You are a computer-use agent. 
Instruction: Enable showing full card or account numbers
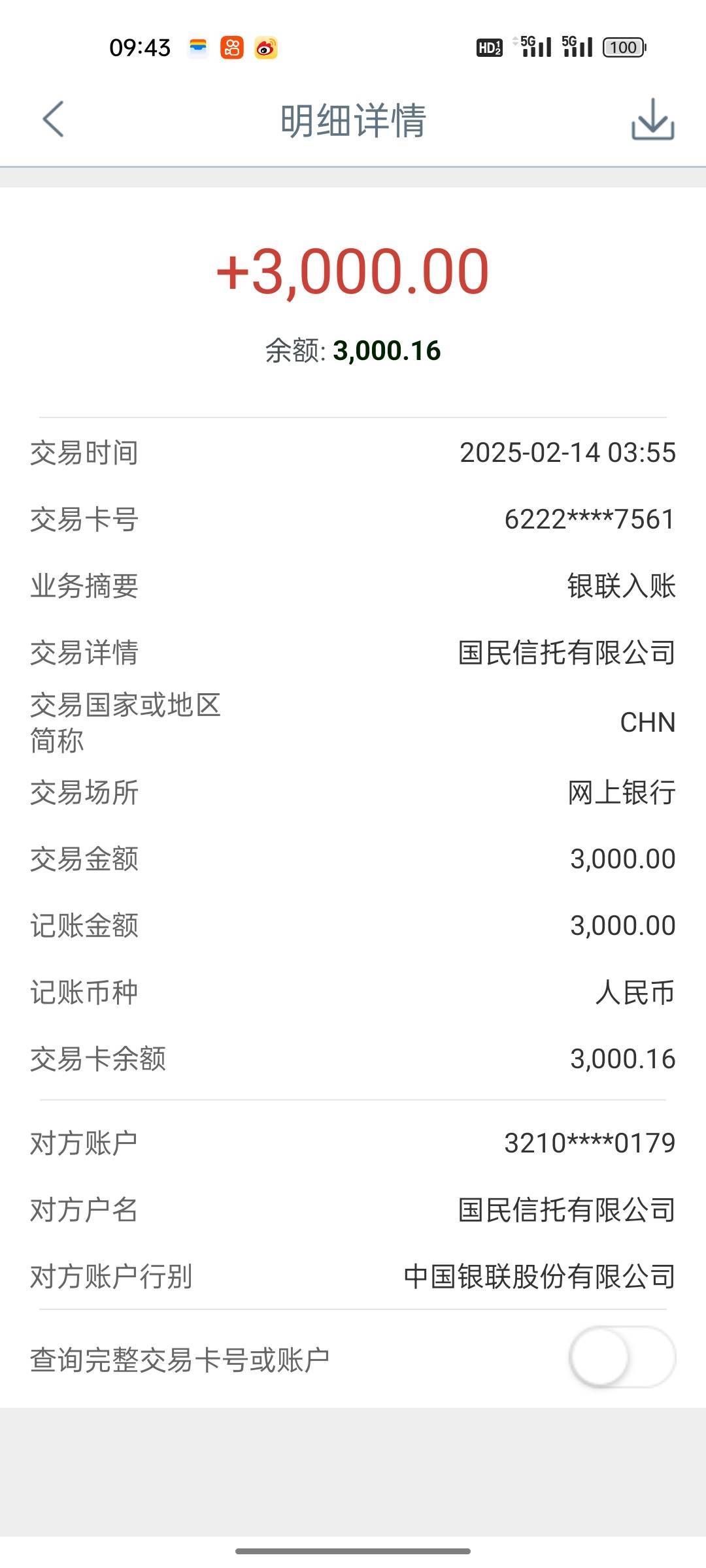[621, 1357]
